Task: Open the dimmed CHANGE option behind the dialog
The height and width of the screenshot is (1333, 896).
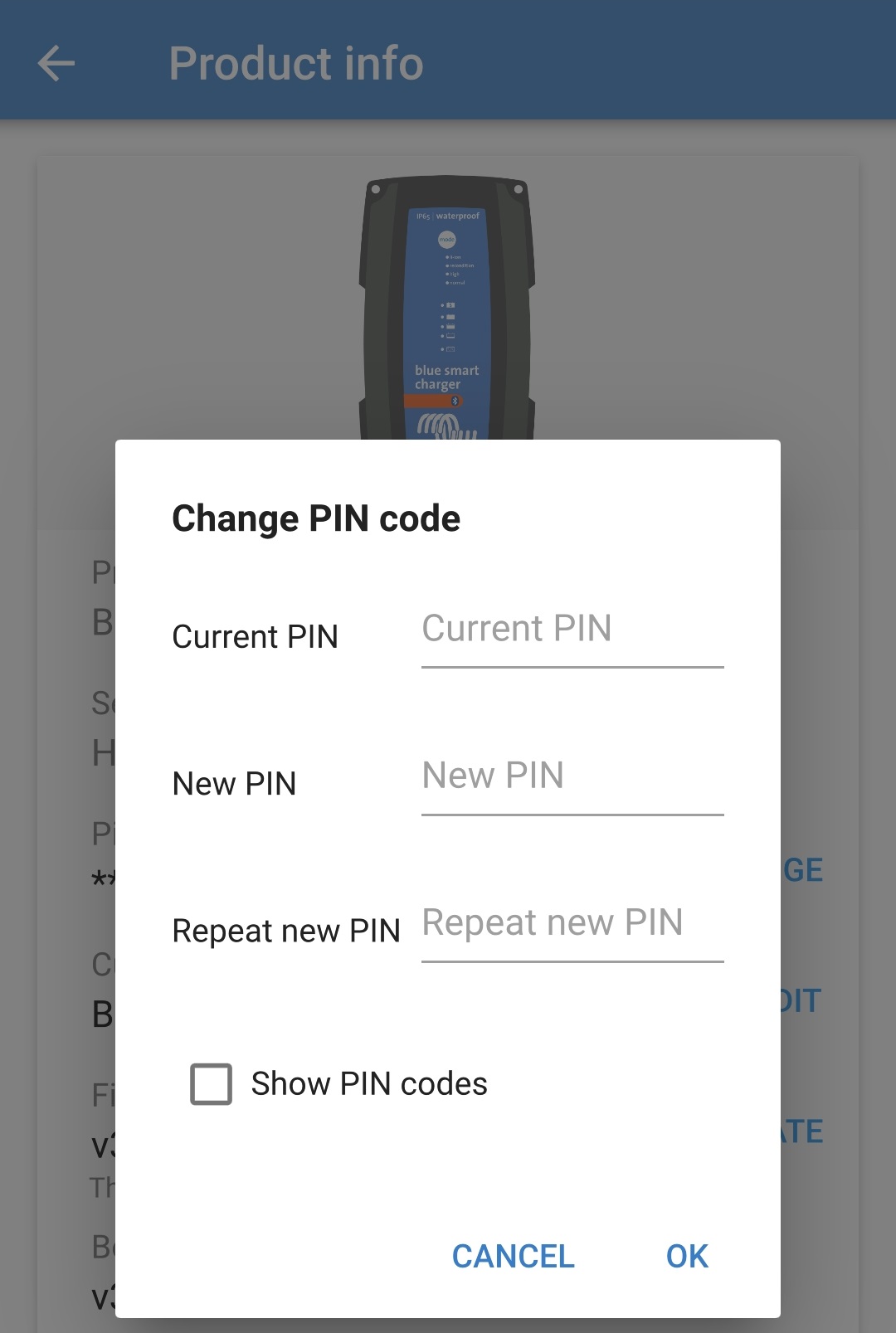Action: pyautogui.click(x=802, y=870)
